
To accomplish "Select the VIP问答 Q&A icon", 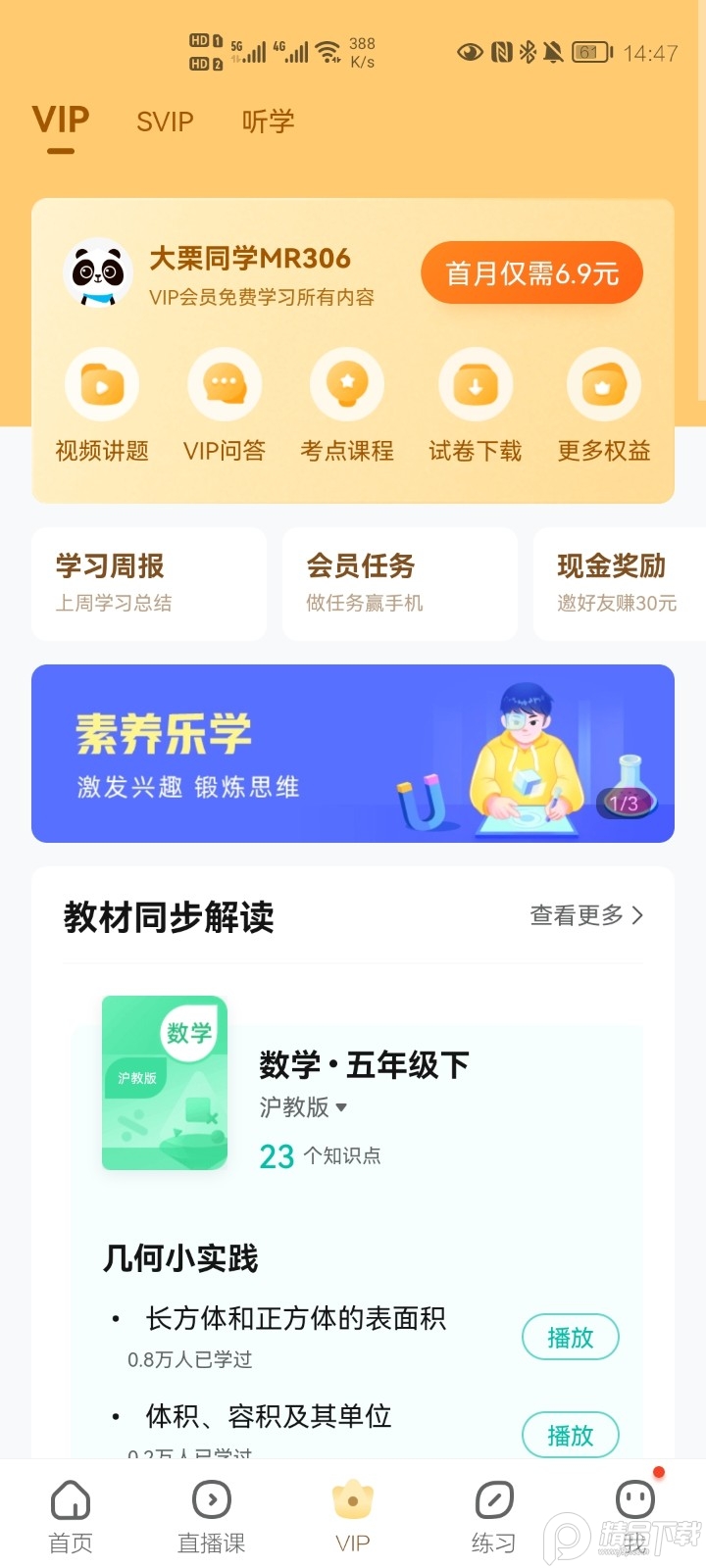I will 225,402.
